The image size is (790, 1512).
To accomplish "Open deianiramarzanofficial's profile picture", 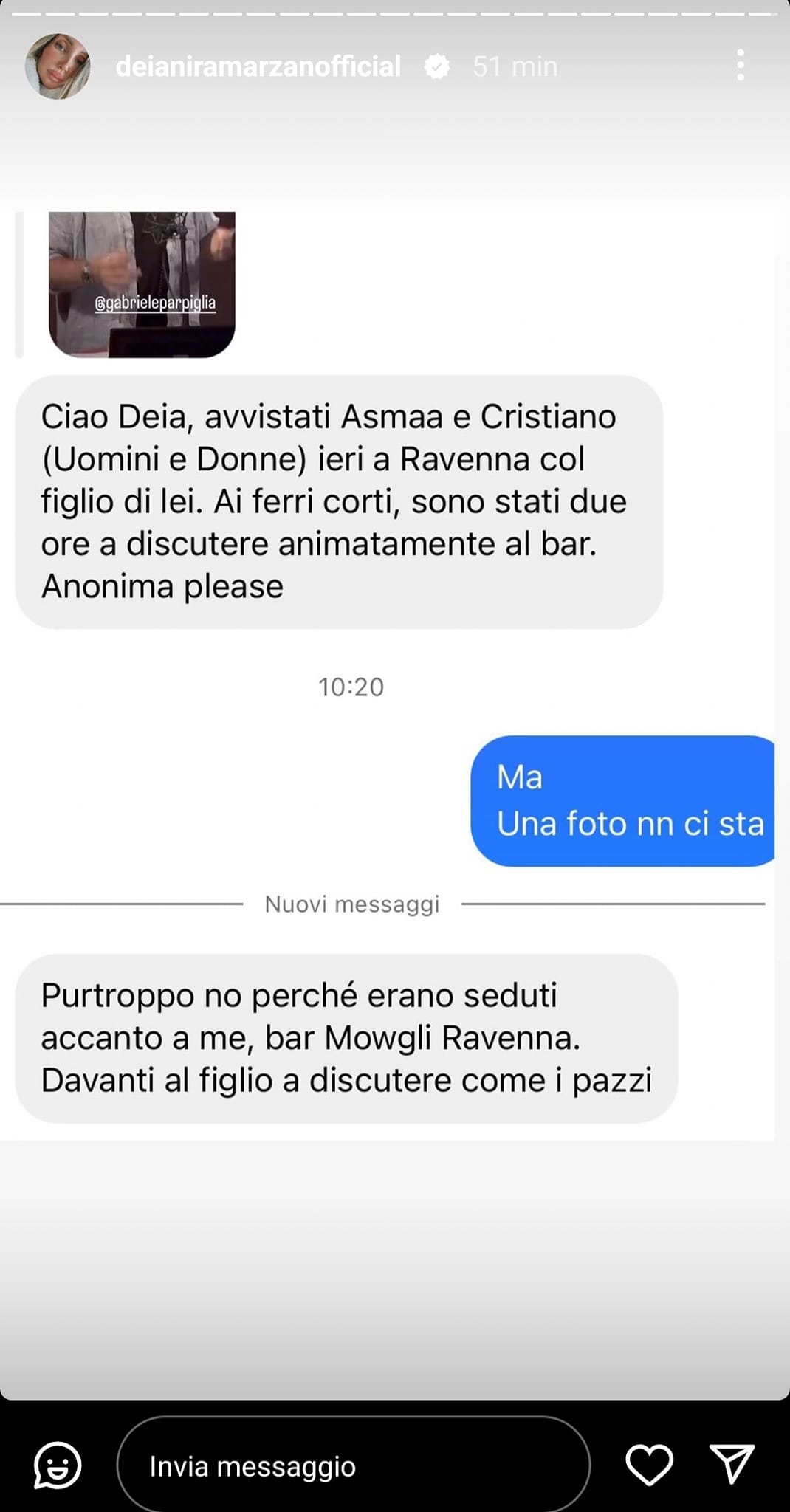I will (58, 66).
